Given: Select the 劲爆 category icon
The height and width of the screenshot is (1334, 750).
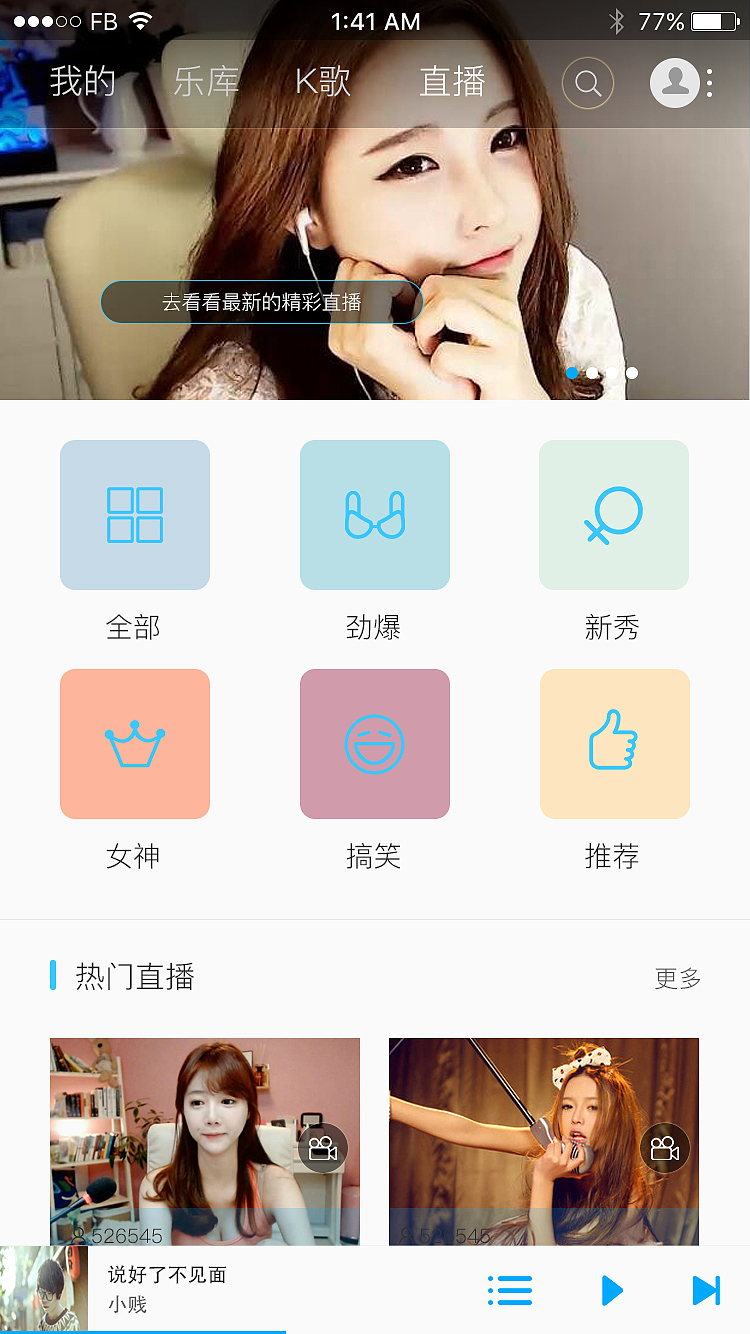Looking at the screenshot, I should coord(375,515).
